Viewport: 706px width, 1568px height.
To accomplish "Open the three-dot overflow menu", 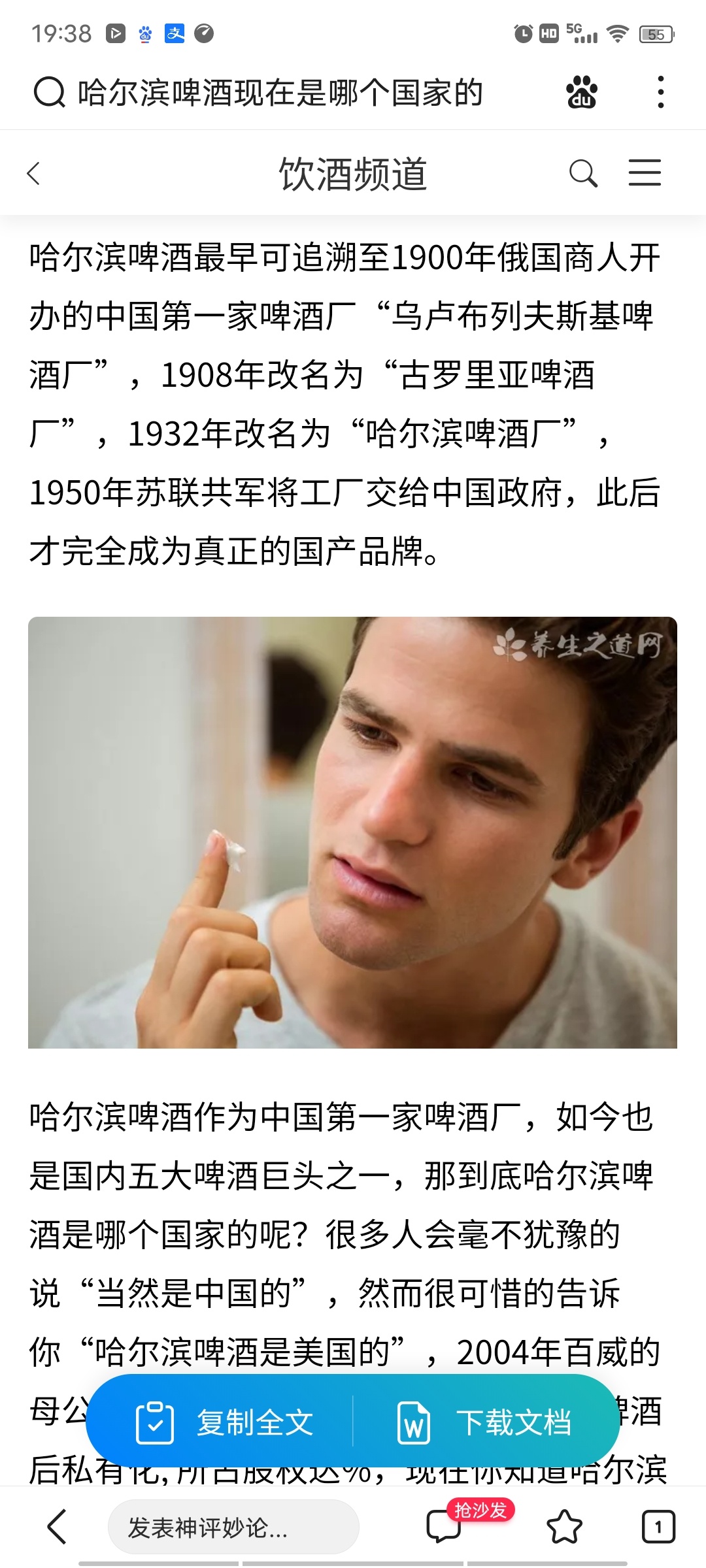I will click(x=661, y=92).
